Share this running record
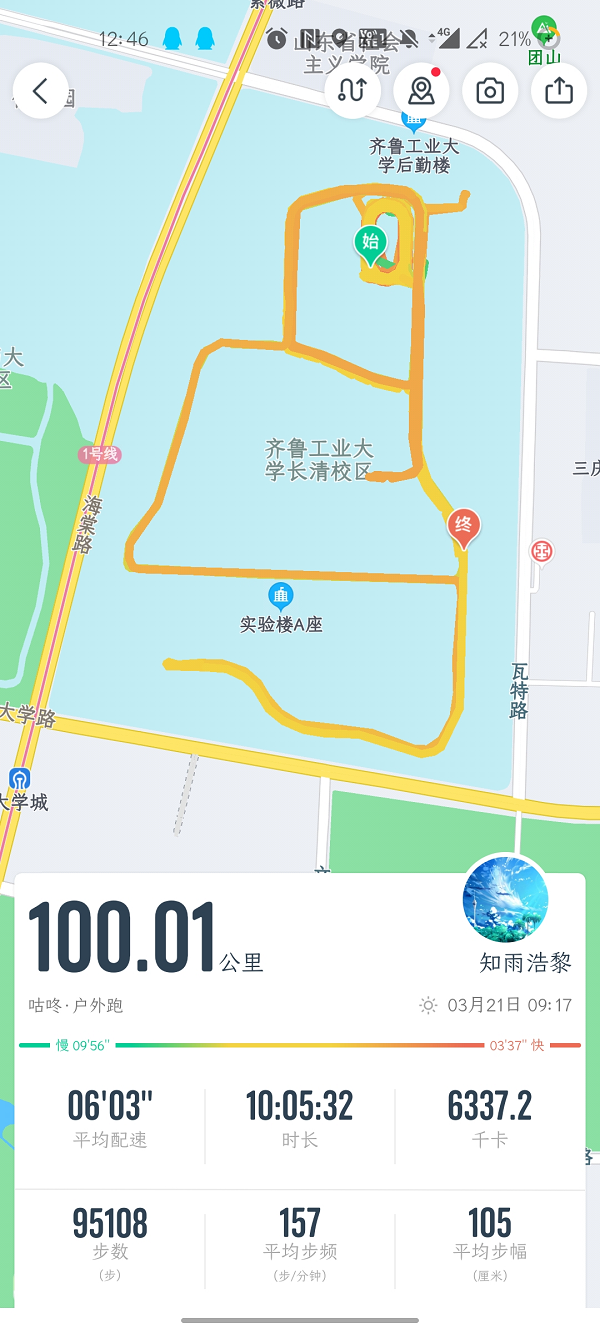This screenshot has height=1333, width=600. point(559,91)
